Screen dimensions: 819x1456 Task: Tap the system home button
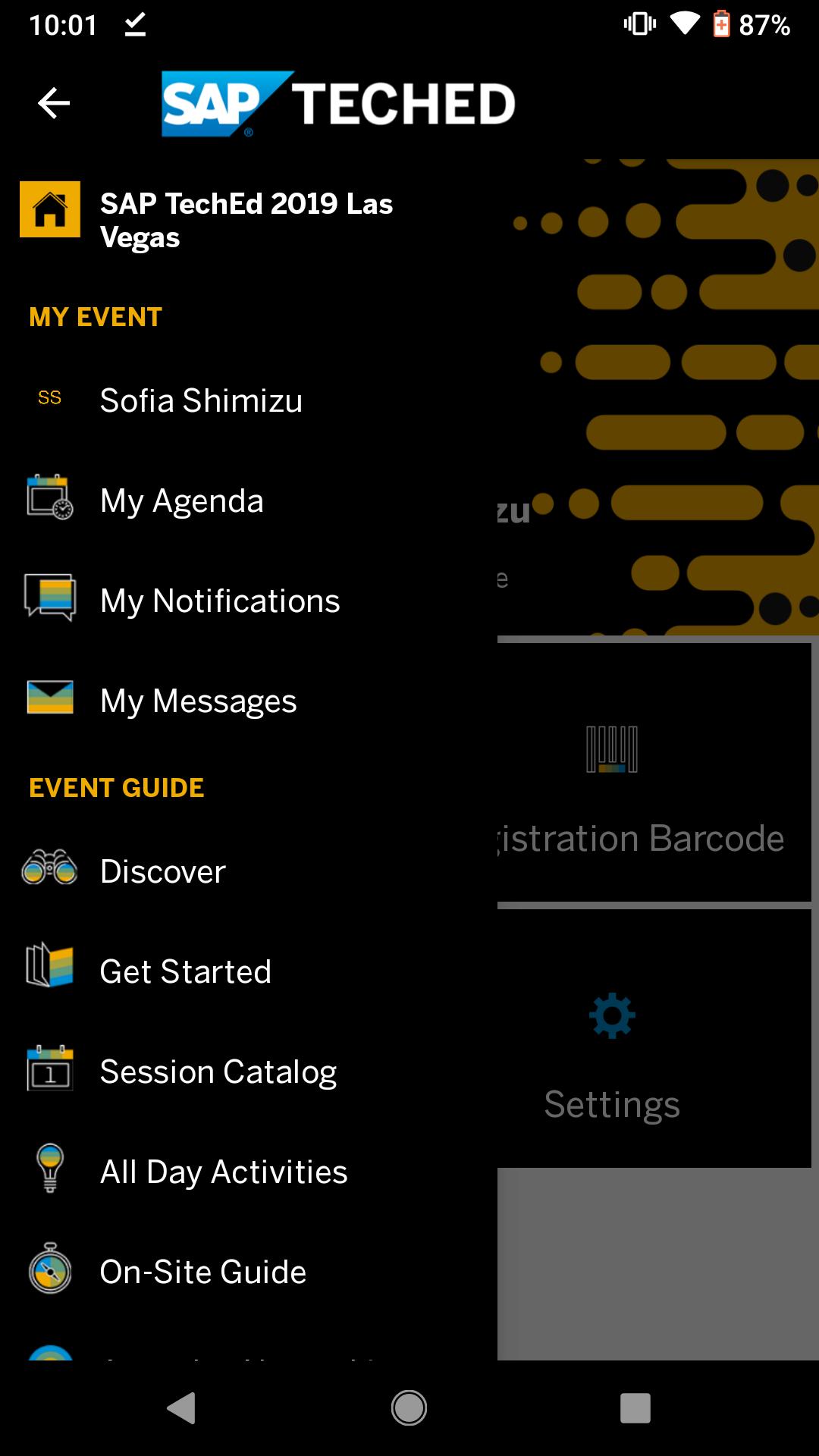click(409, 1408)
